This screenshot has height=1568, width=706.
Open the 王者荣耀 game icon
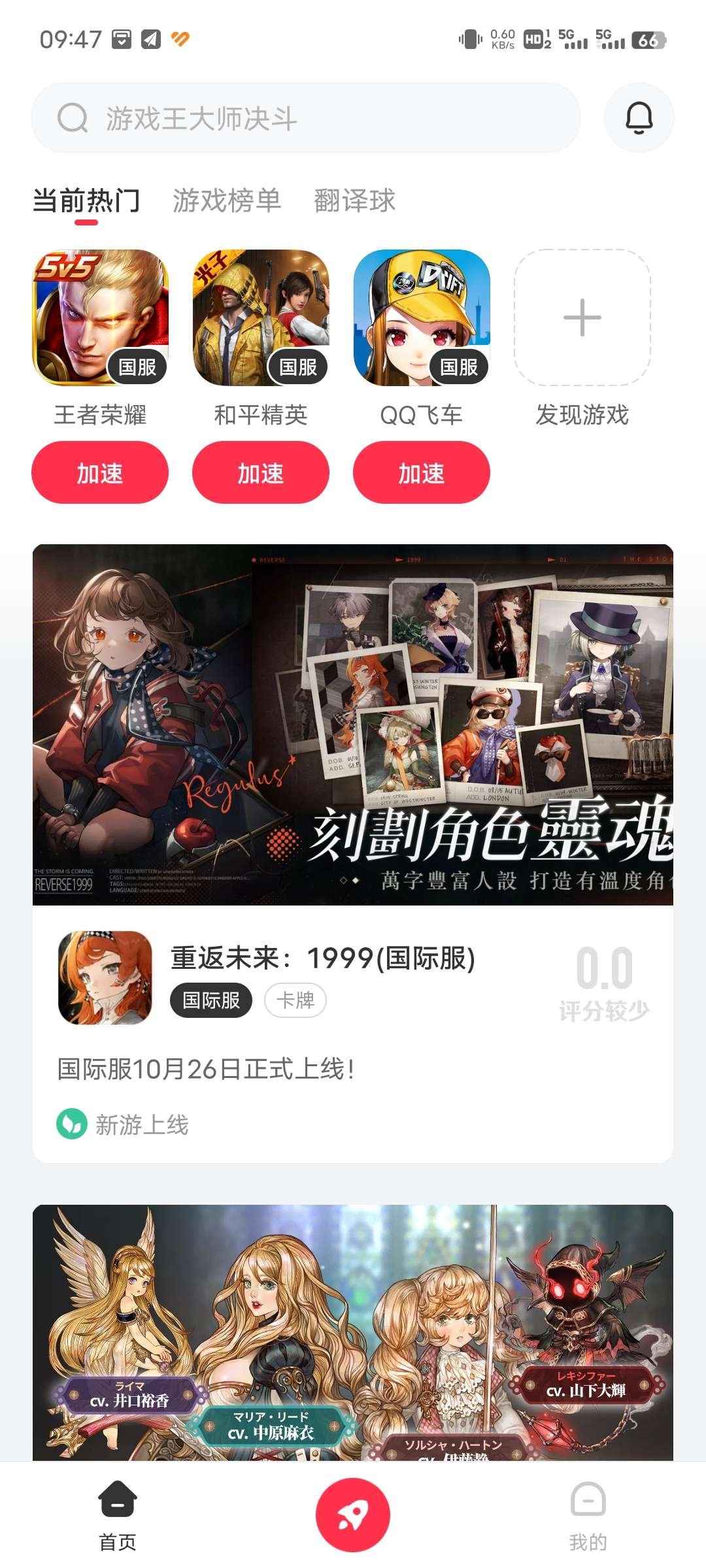(x=101, y=318)
